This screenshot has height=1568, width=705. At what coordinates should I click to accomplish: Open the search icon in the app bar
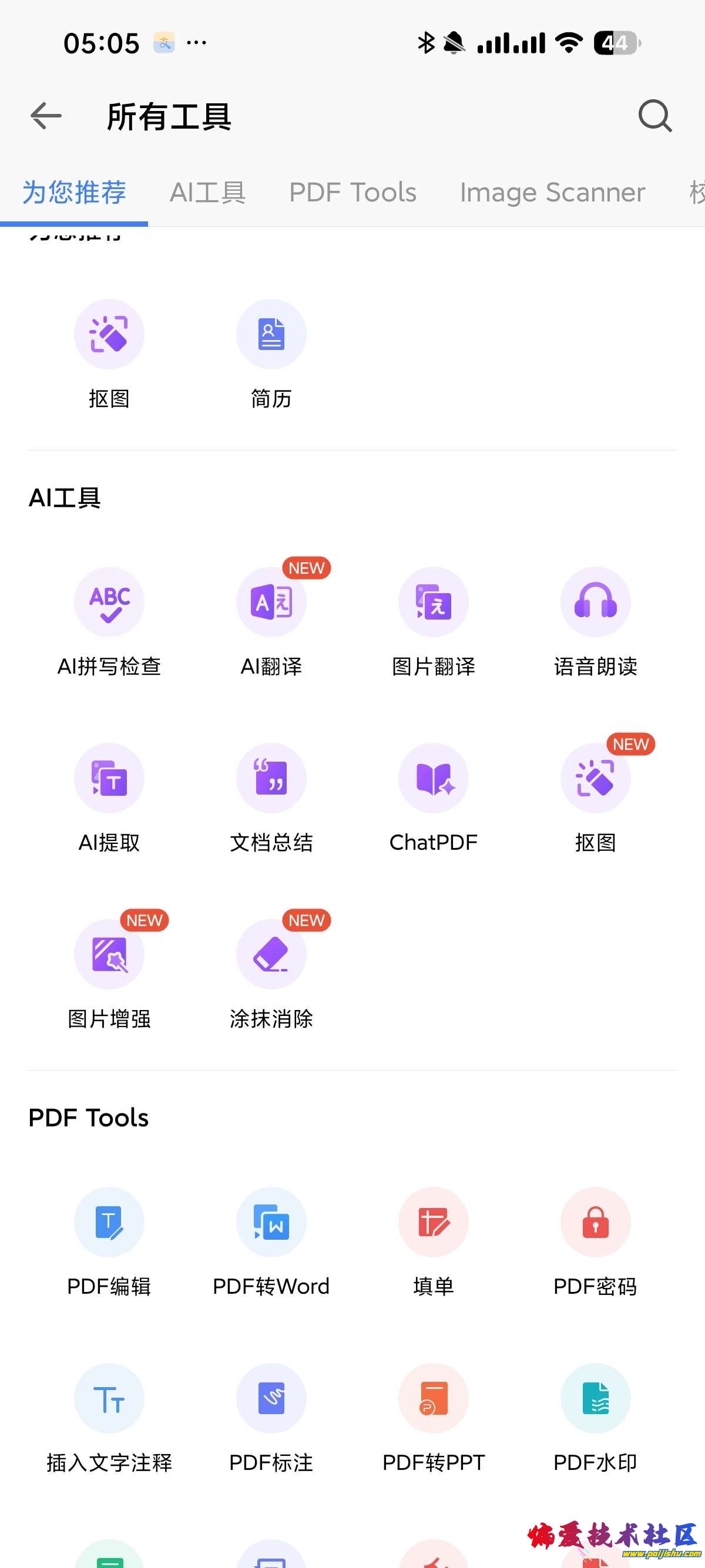(654, 116)
